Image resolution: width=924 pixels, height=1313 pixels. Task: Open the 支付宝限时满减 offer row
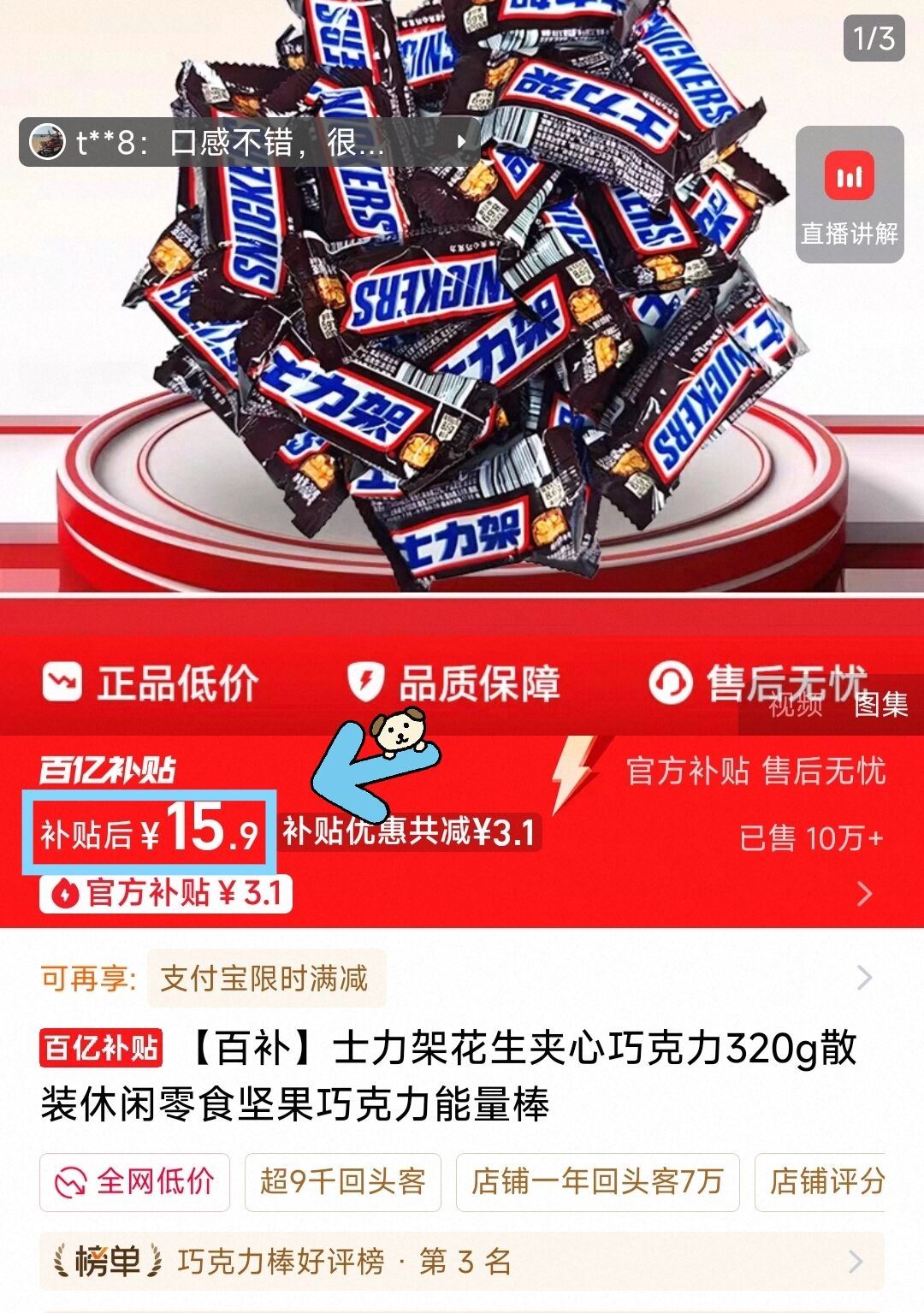coord(462,978)
